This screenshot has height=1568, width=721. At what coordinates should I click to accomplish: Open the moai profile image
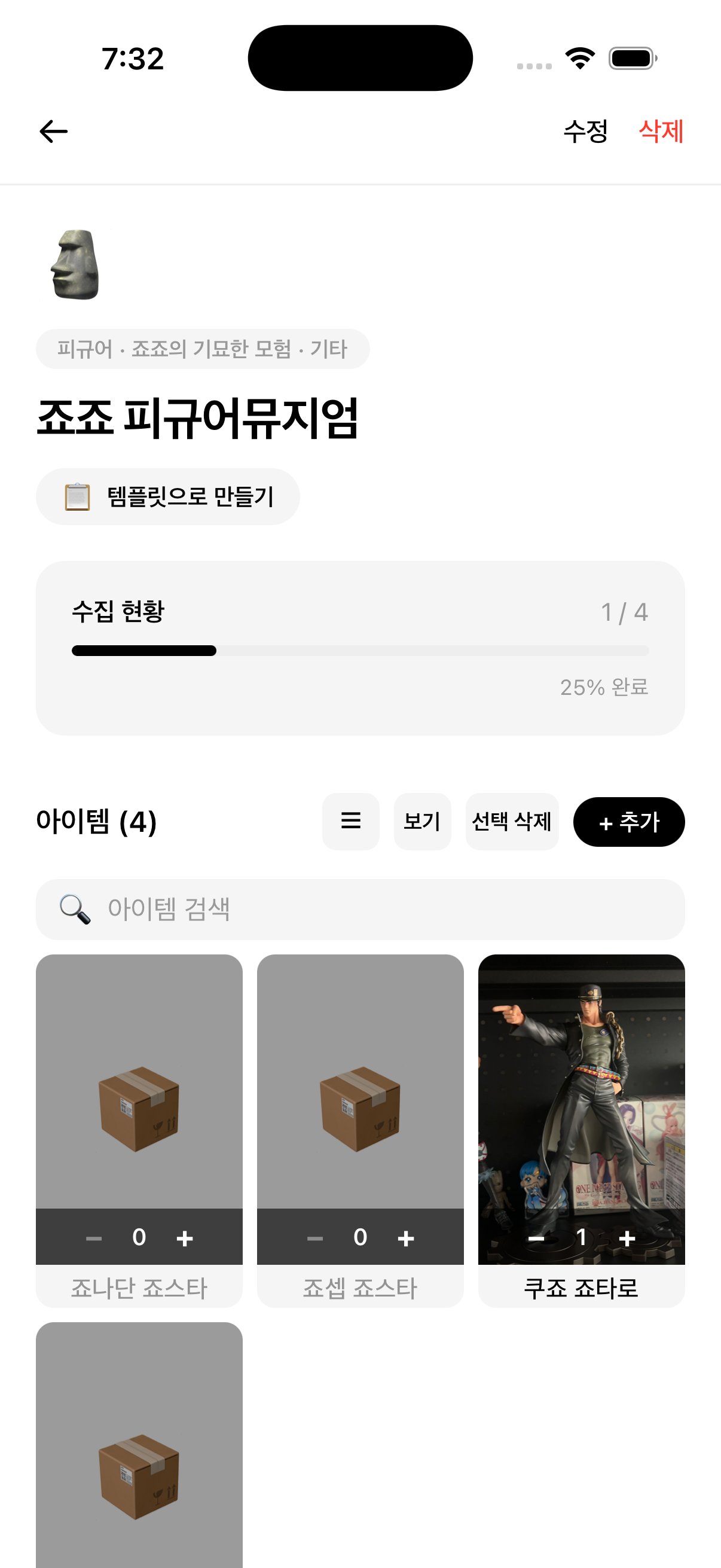coord(74,263)
